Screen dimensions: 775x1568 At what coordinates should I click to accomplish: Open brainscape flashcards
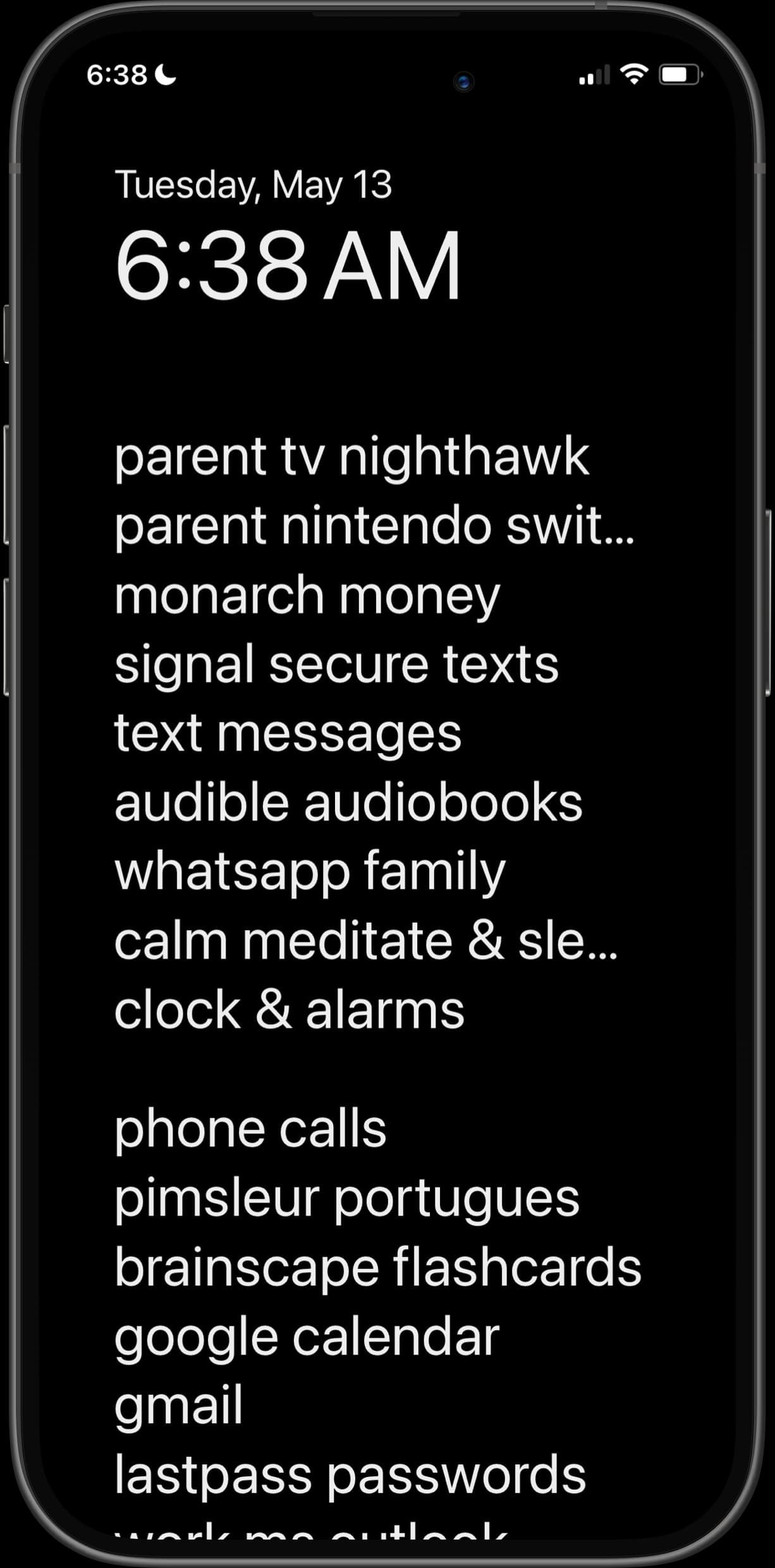[377, 1268]
